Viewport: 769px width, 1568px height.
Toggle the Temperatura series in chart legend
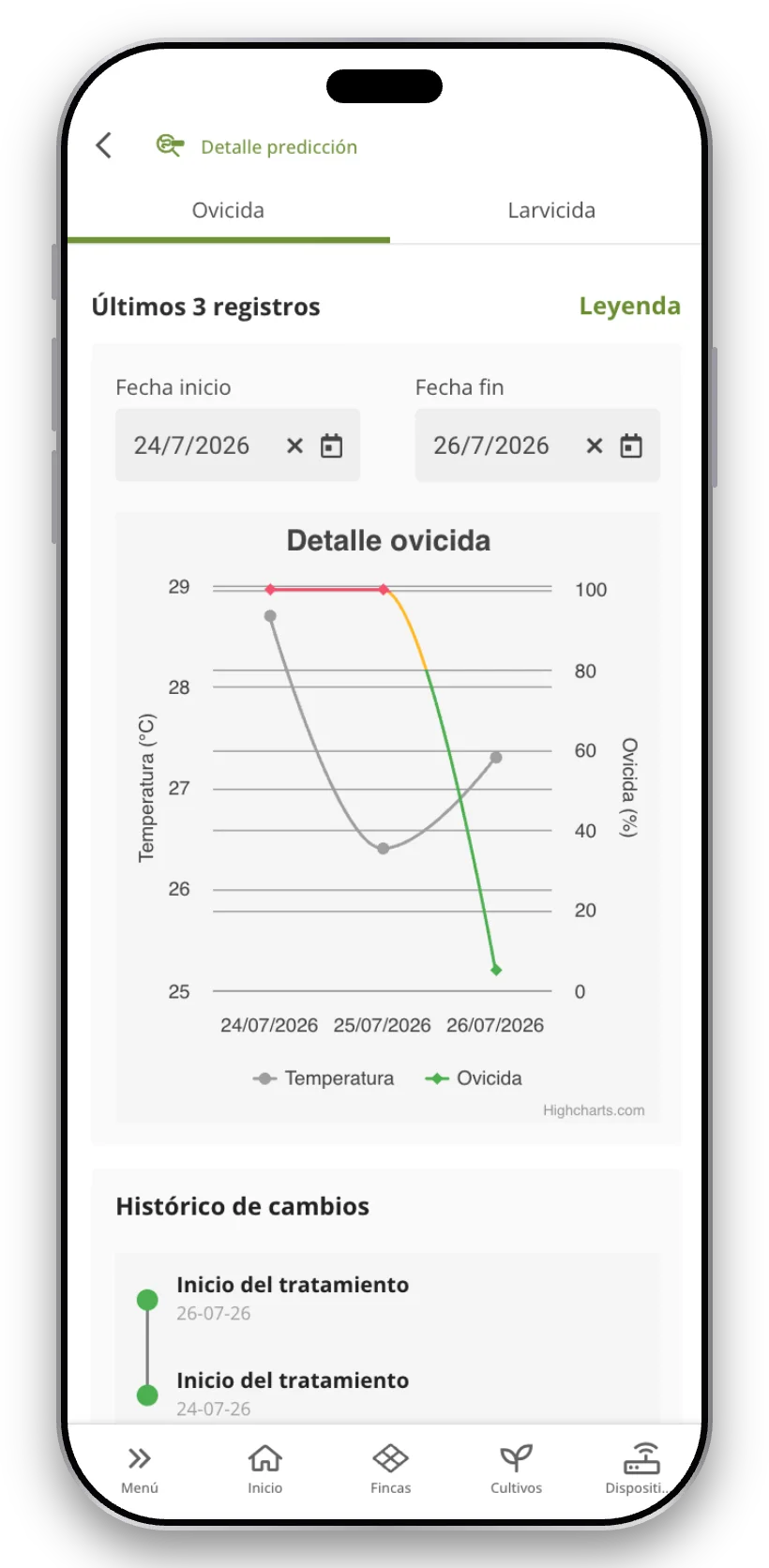point(324,1078)
